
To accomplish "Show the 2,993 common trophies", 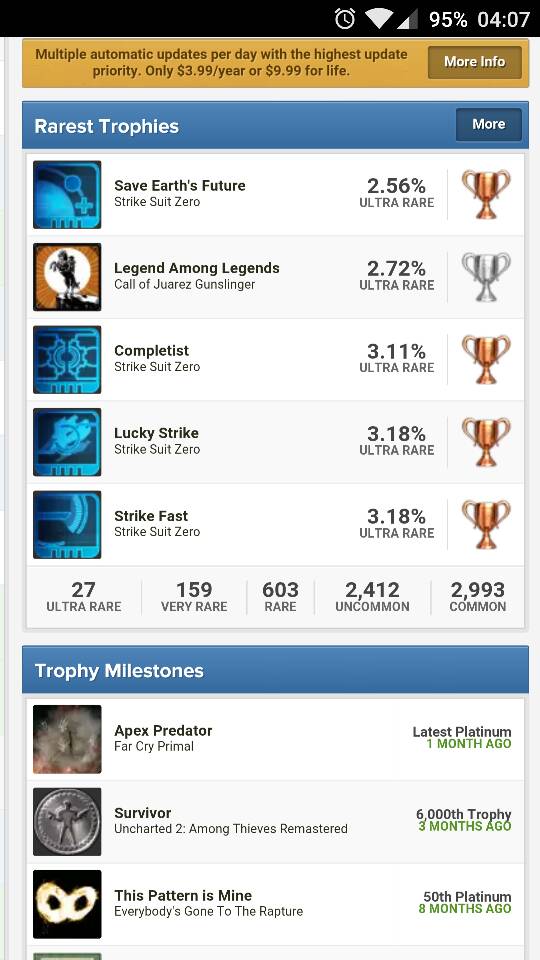I will pos(478,597).
